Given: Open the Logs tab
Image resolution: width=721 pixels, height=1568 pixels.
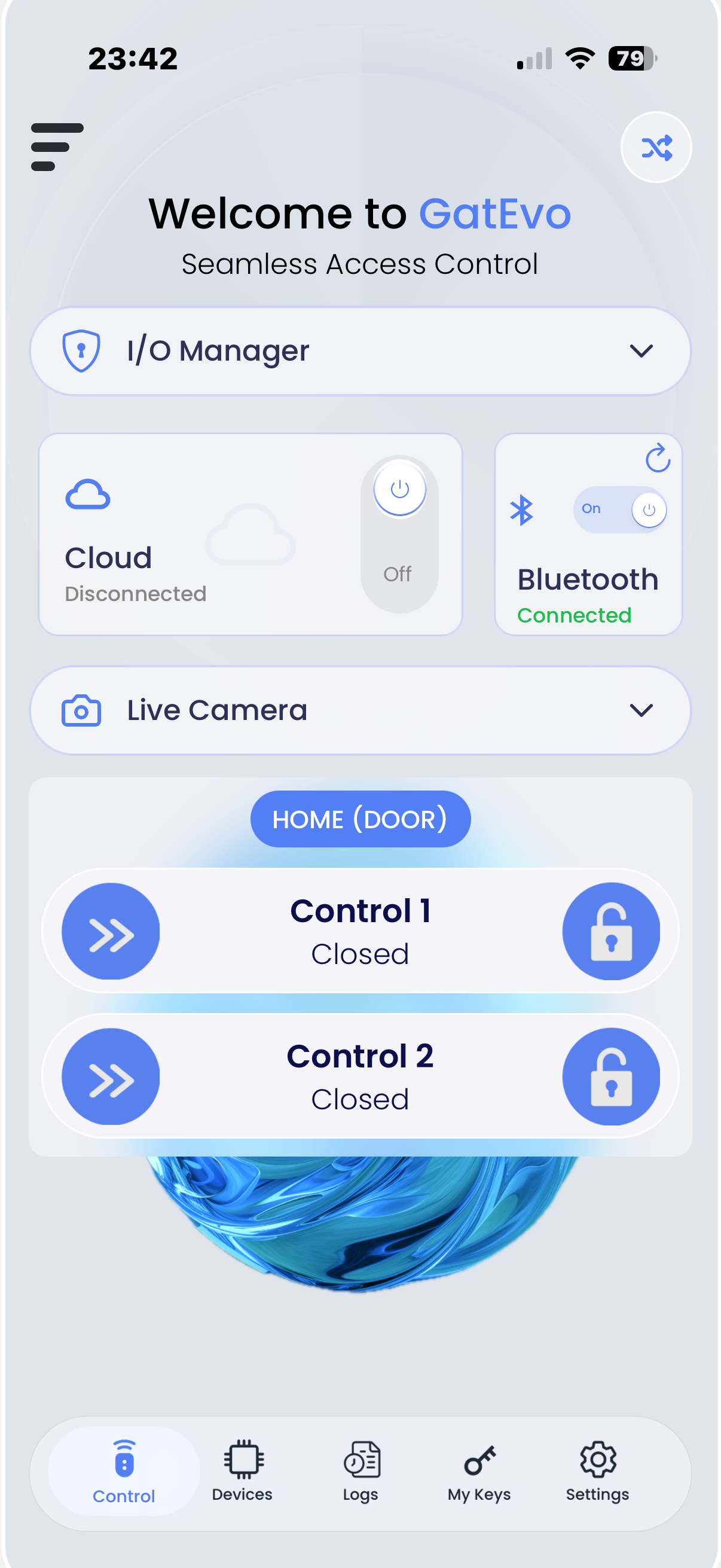Looking at the screenshot, I should (361, 1471).
